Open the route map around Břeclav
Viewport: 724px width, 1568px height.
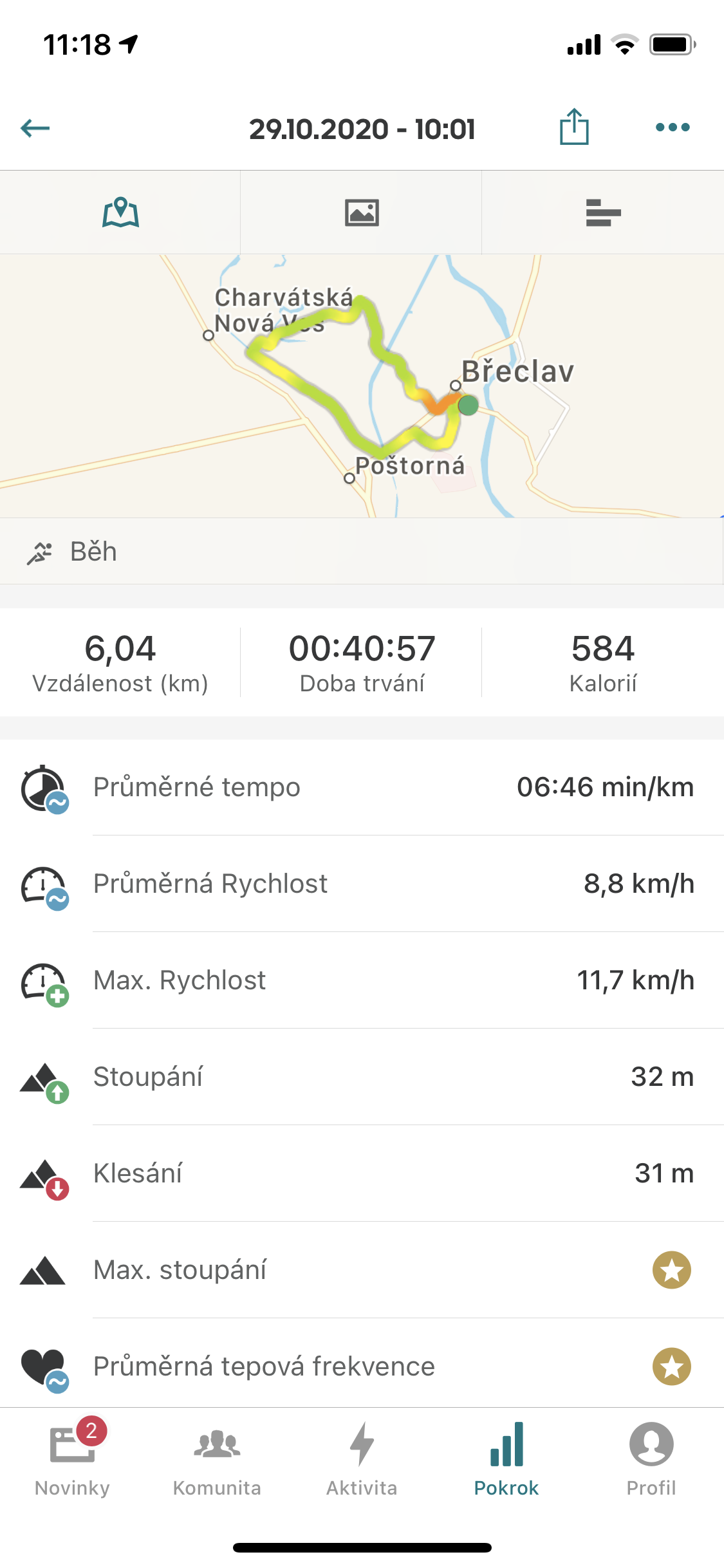362,386
